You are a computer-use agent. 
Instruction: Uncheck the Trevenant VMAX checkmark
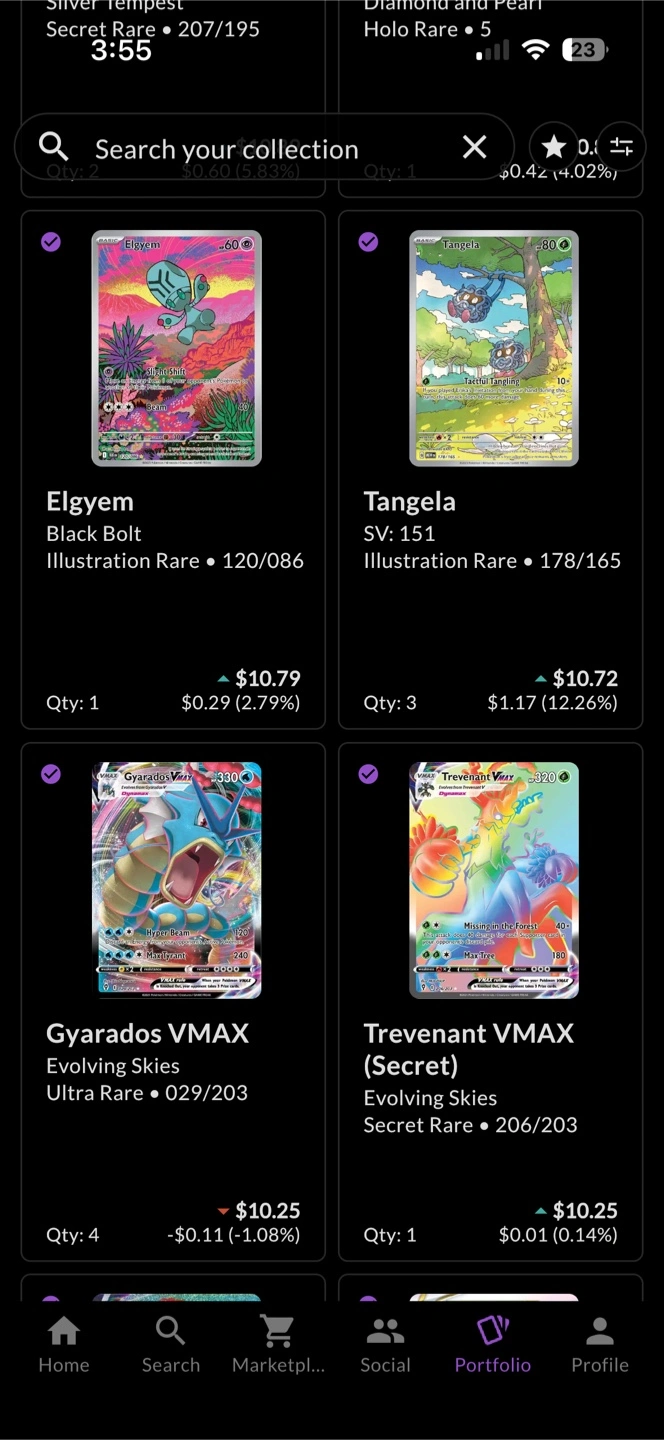[368, 773]
